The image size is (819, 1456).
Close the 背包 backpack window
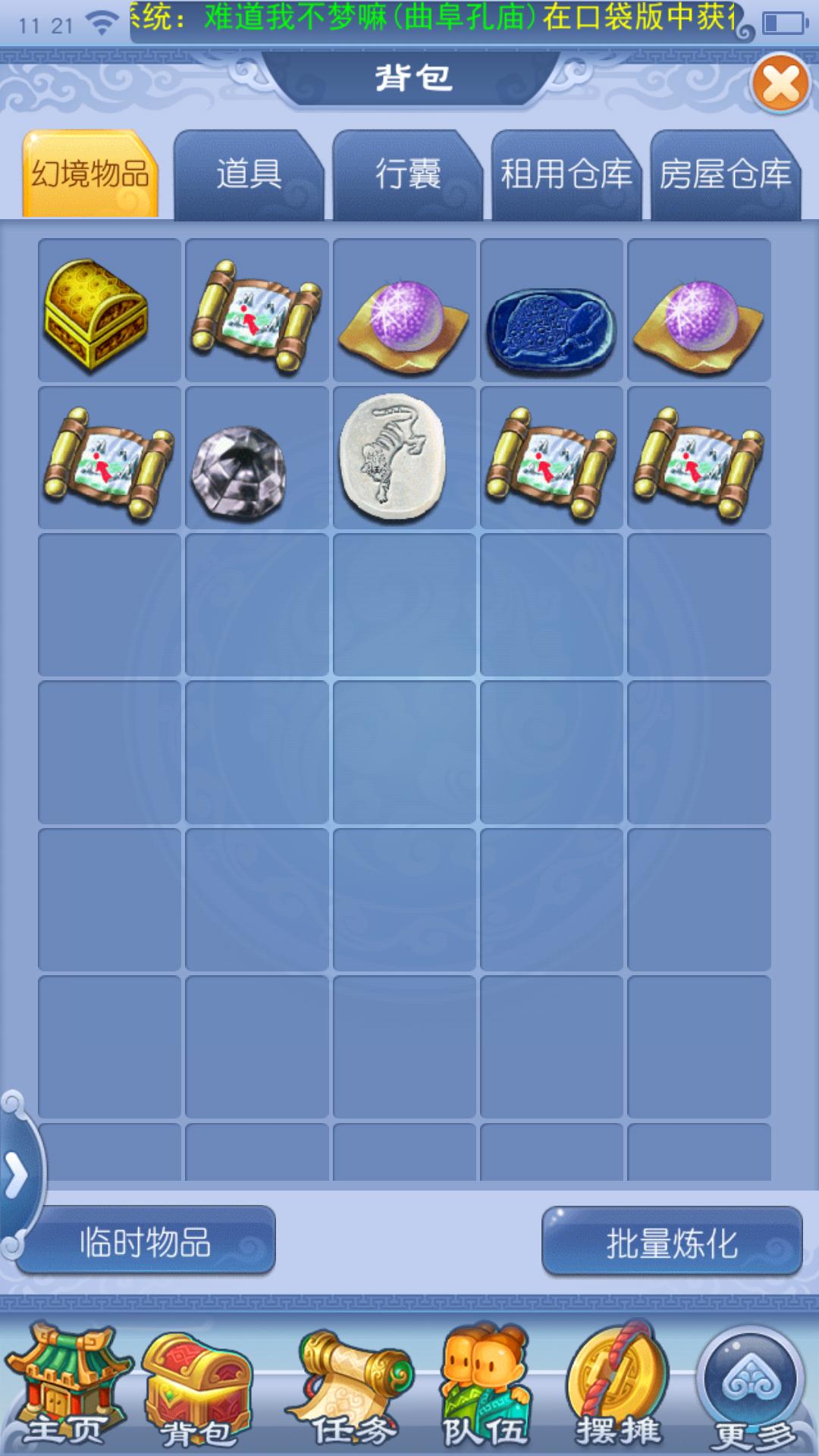pyautogui.click(x=780, y=83)
